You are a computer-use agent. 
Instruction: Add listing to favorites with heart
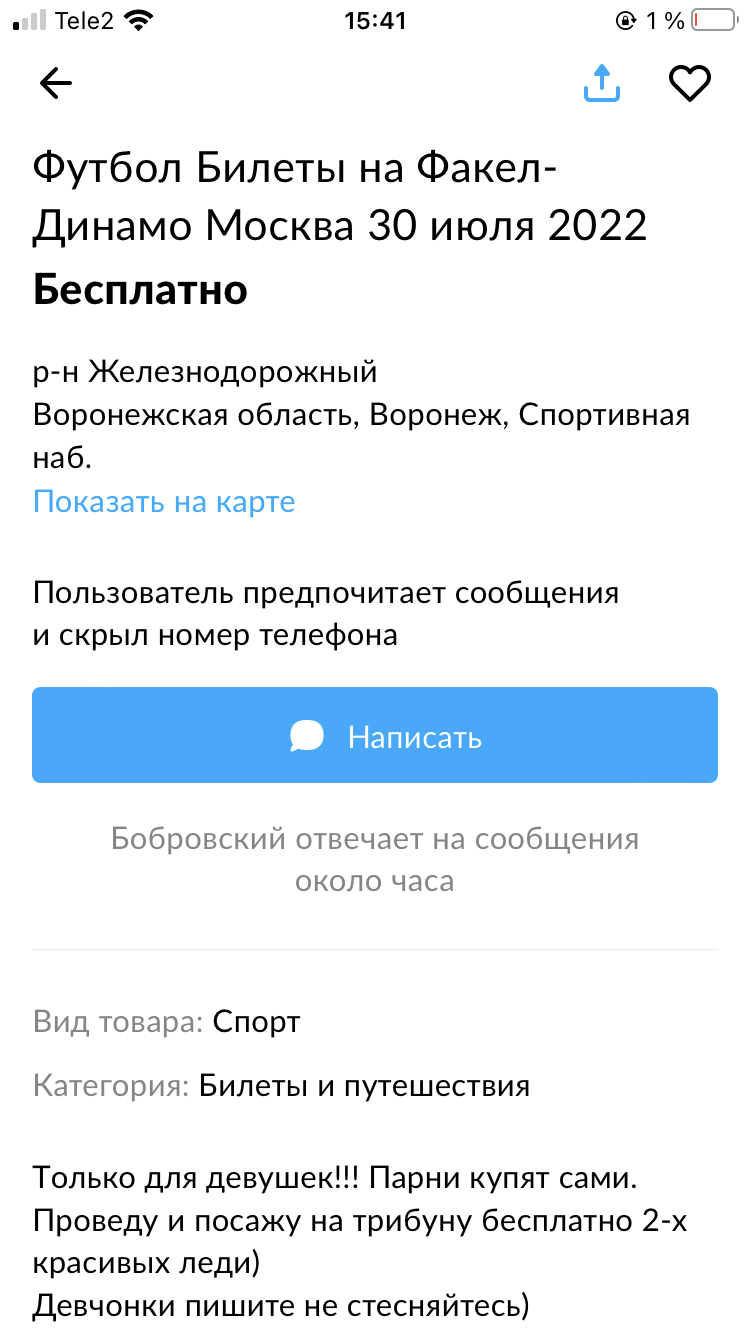pyautogui.click(x=689, y=84)
